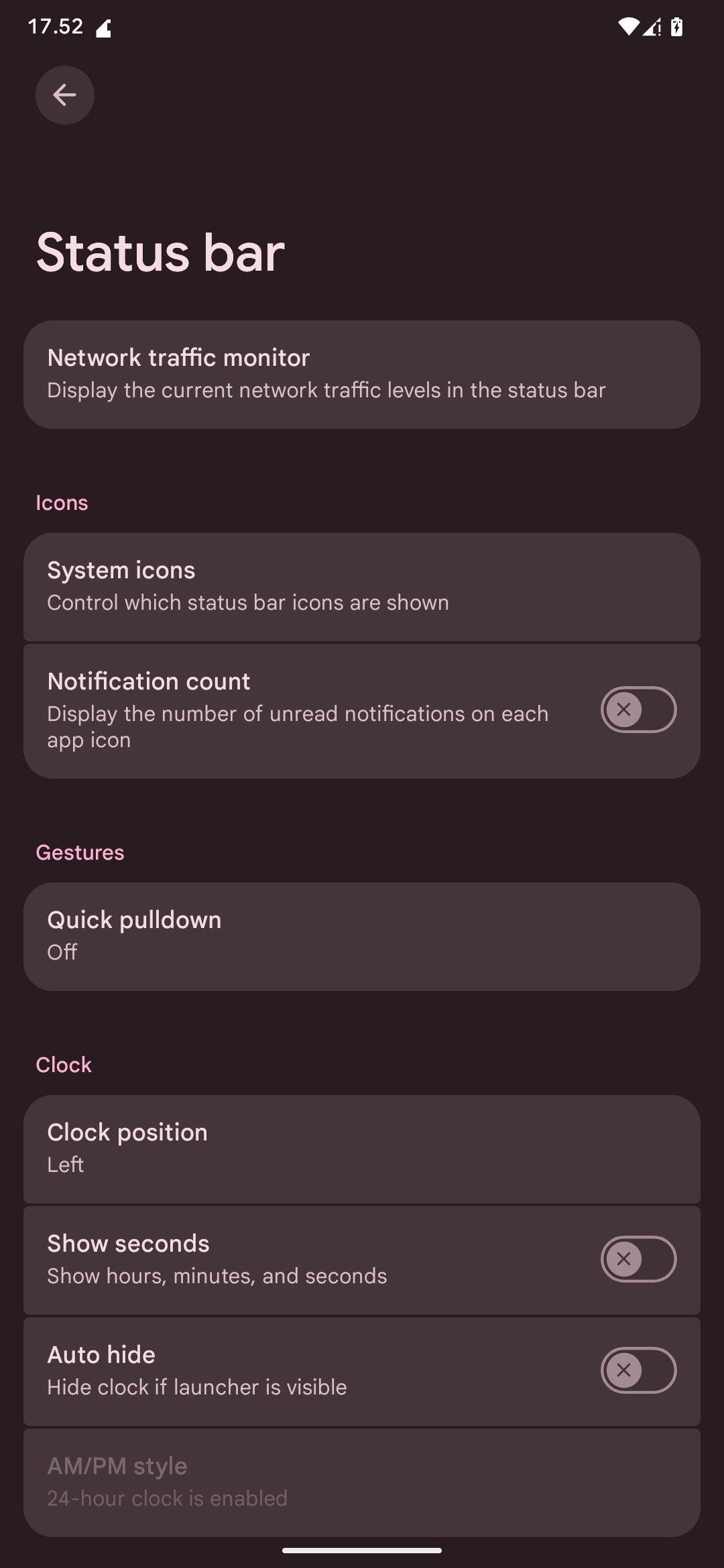Screen dimensions: 724x1568
Task: Enable Auto hide for the clock
Action: [638, 1370]
